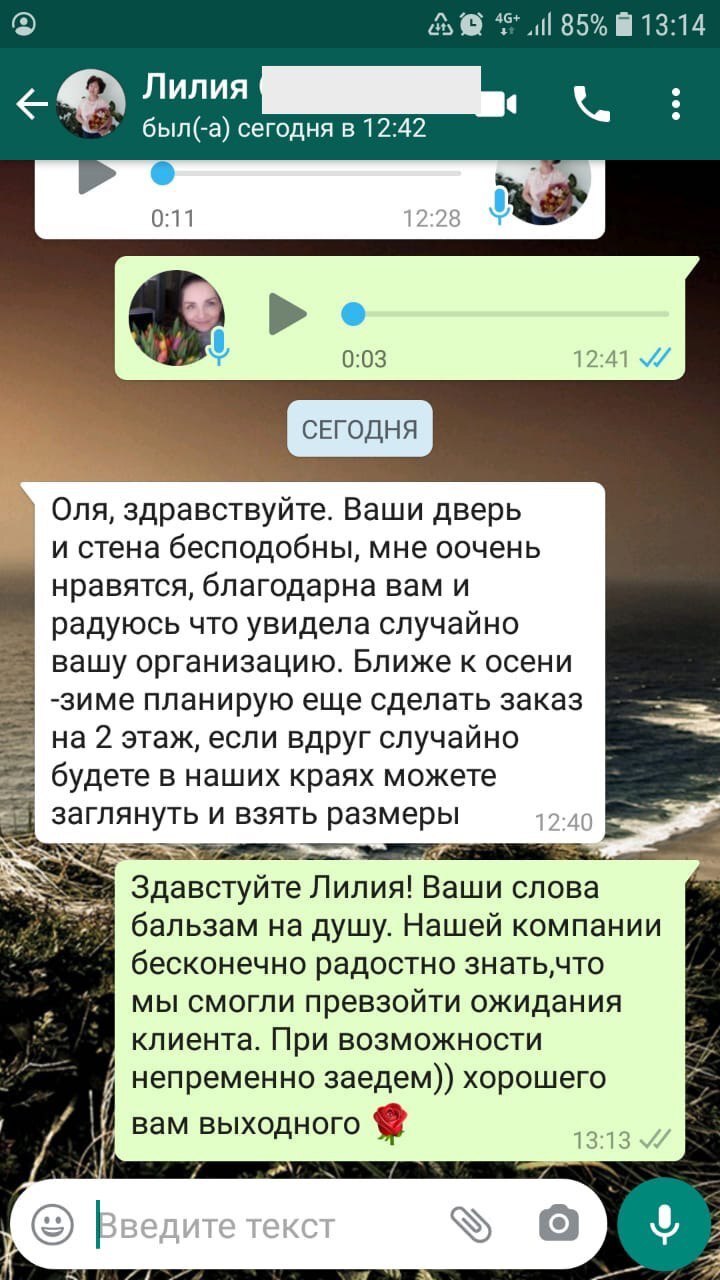Go back to the chats list

32,104
